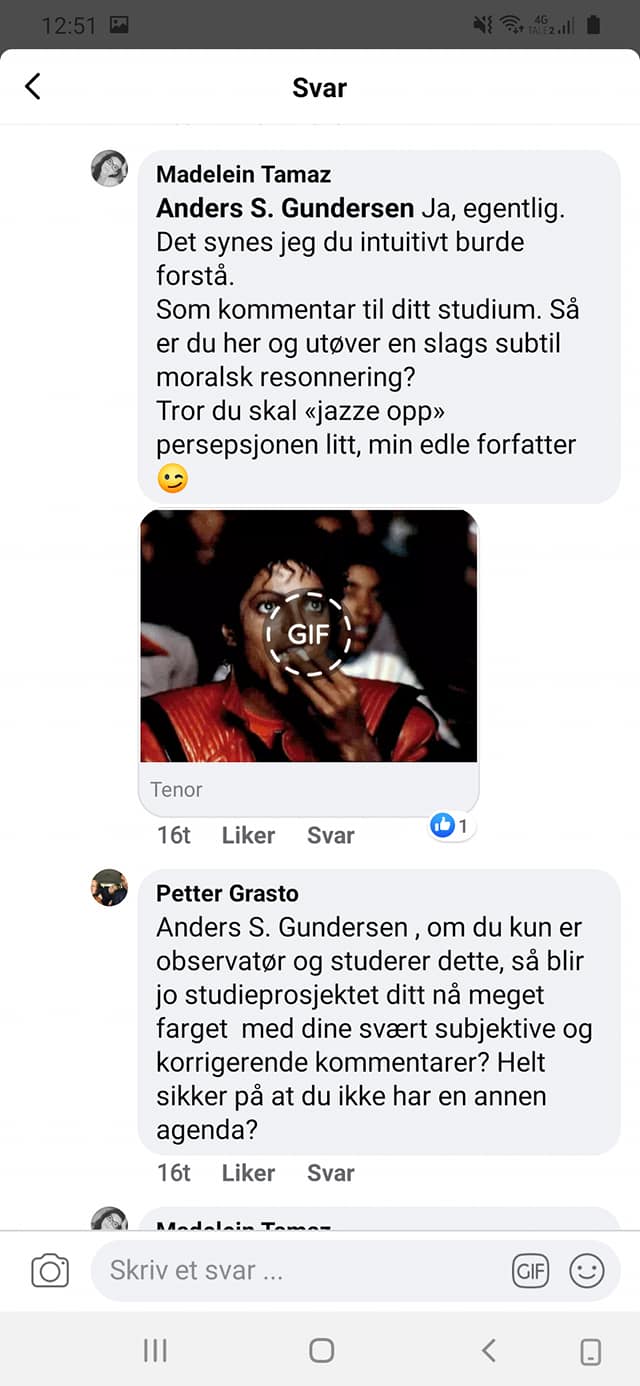Open Madelein Tamaz's profile name
This screenshot has width=640, height=1386.
click(x=243, y=174)
